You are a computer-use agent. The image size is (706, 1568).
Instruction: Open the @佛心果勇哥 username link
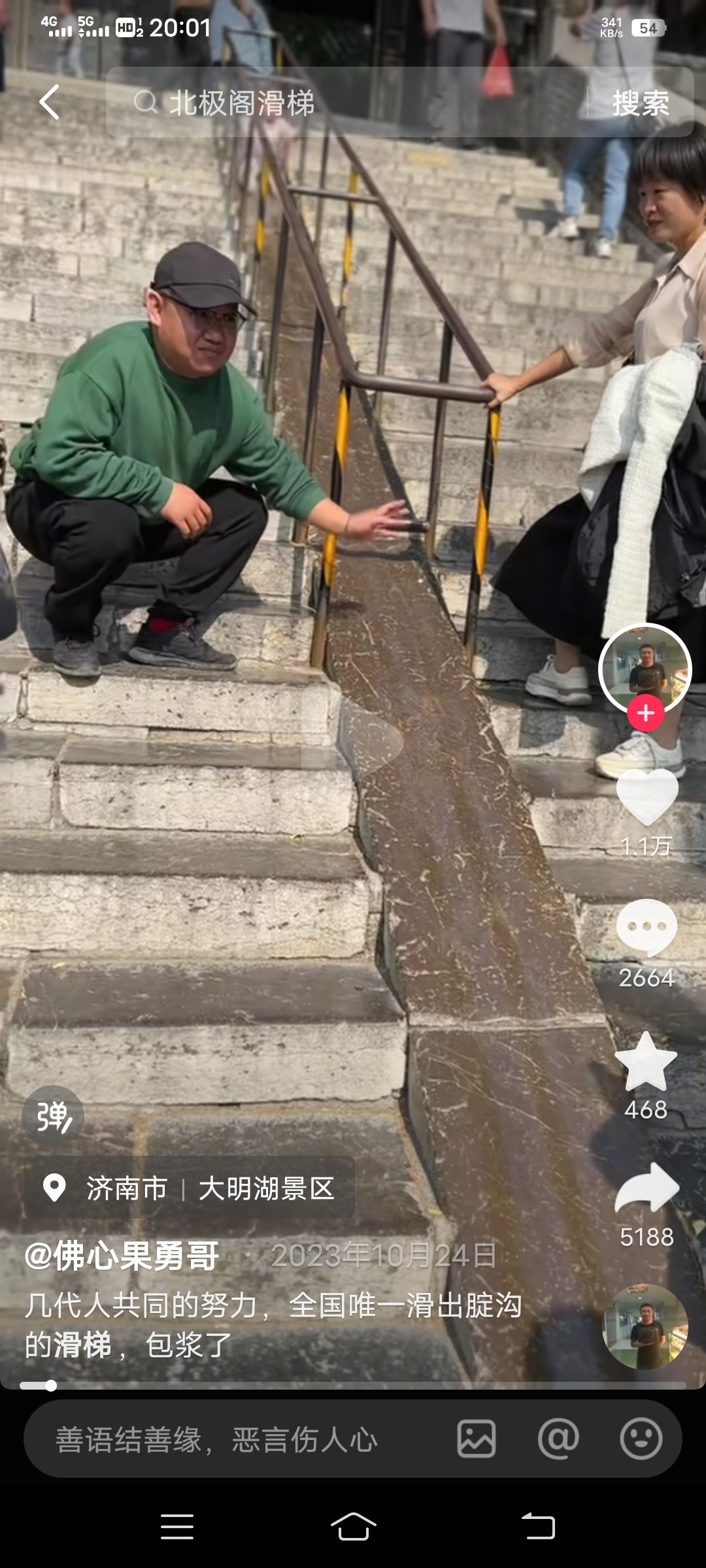click(x=122, y=1256)
